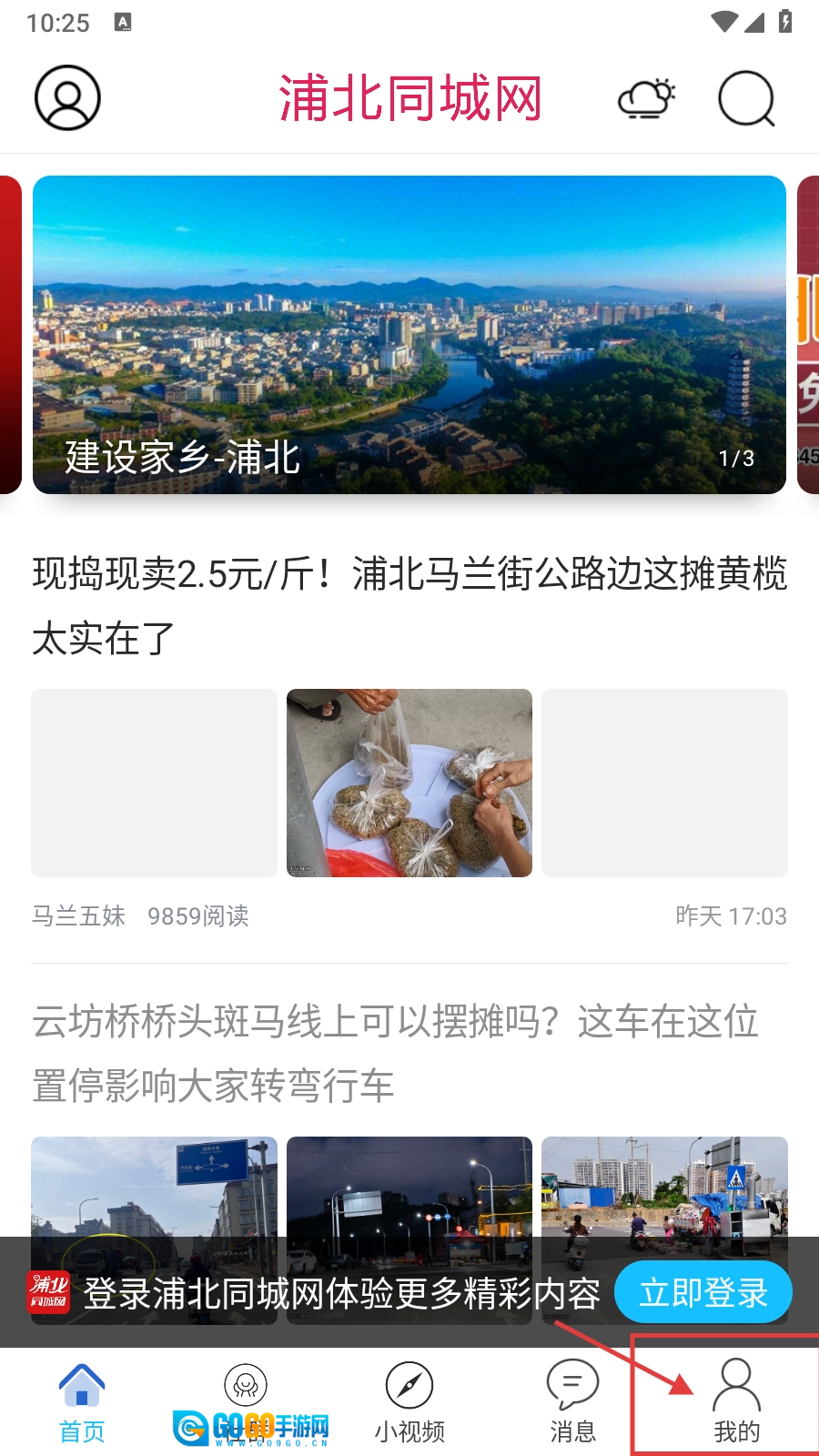Switch to the 小视频 tab
819x1456 pixels.
click(x=409, y=1403)
